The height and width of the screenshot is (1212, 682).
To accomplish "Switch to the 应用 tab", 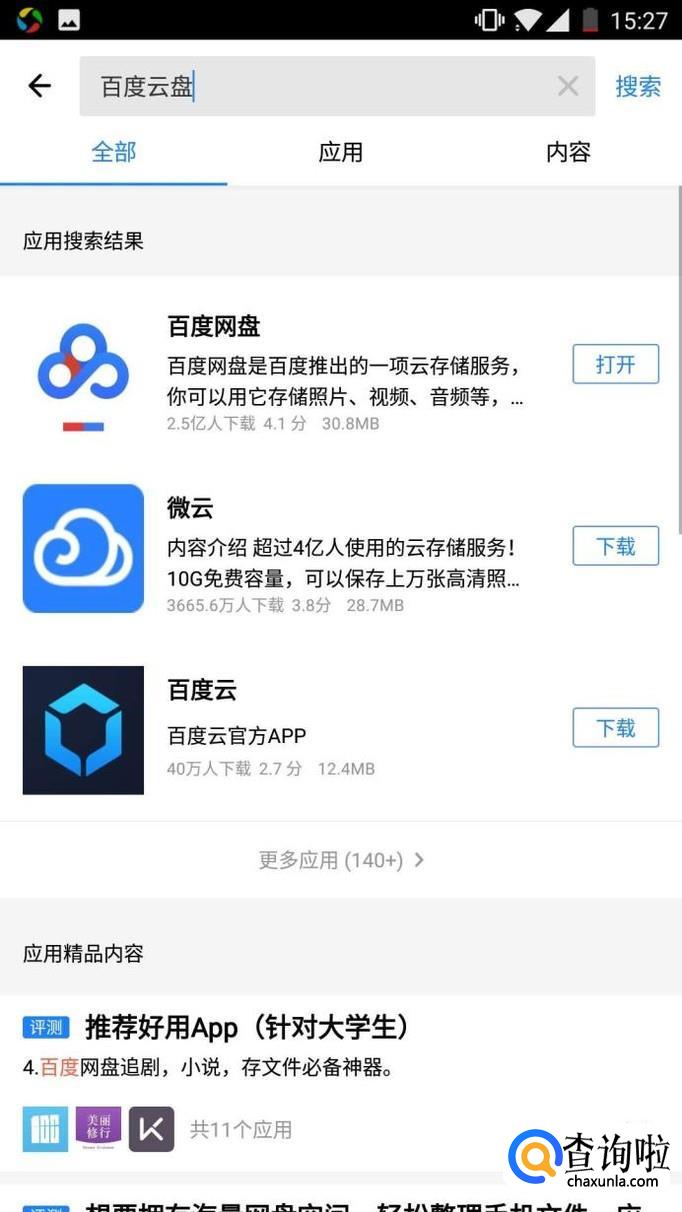I will (340, 152).
